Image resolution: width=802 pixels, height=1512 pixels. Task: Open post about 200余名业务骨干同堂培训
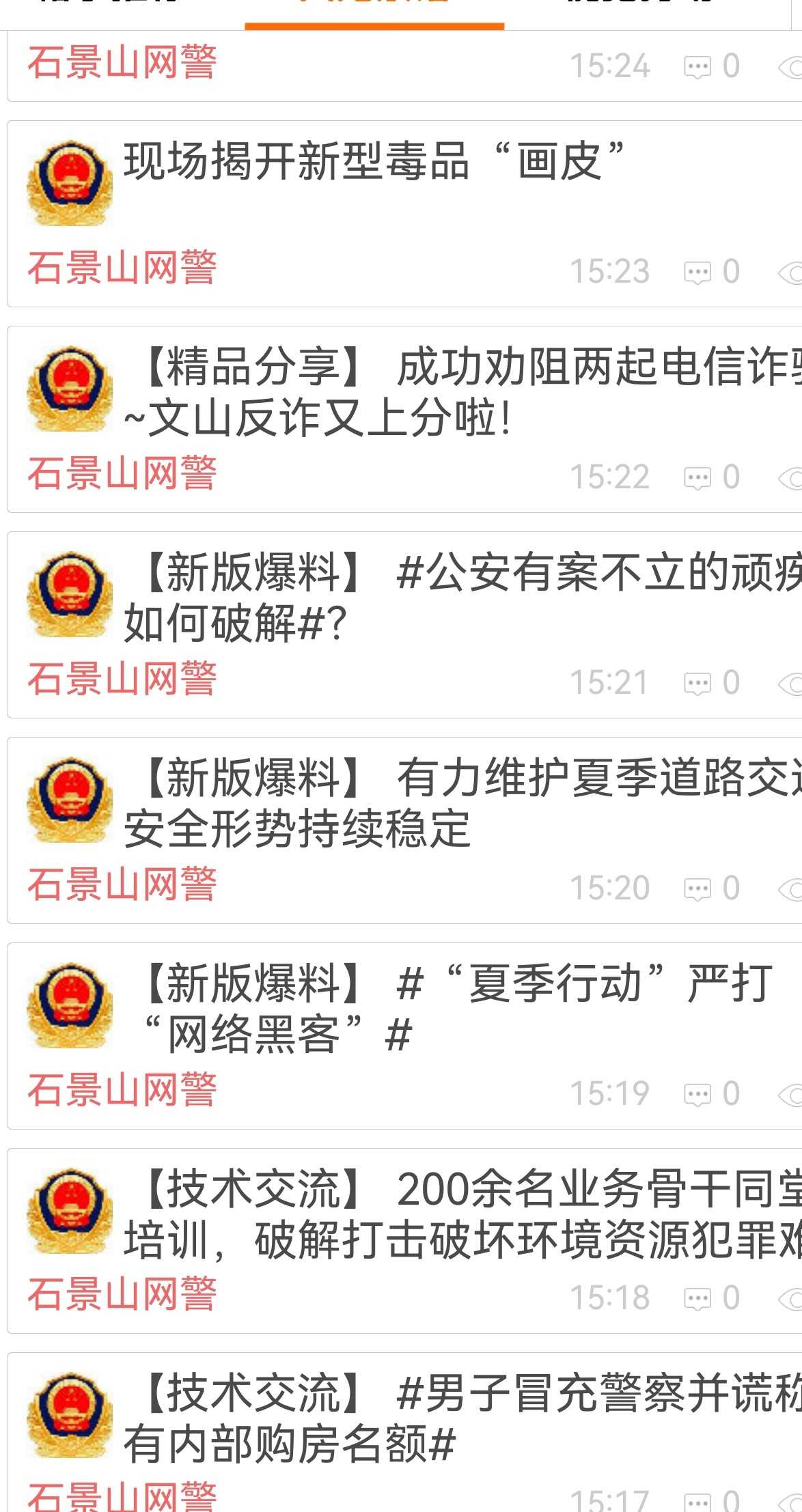pos(451,1214)
